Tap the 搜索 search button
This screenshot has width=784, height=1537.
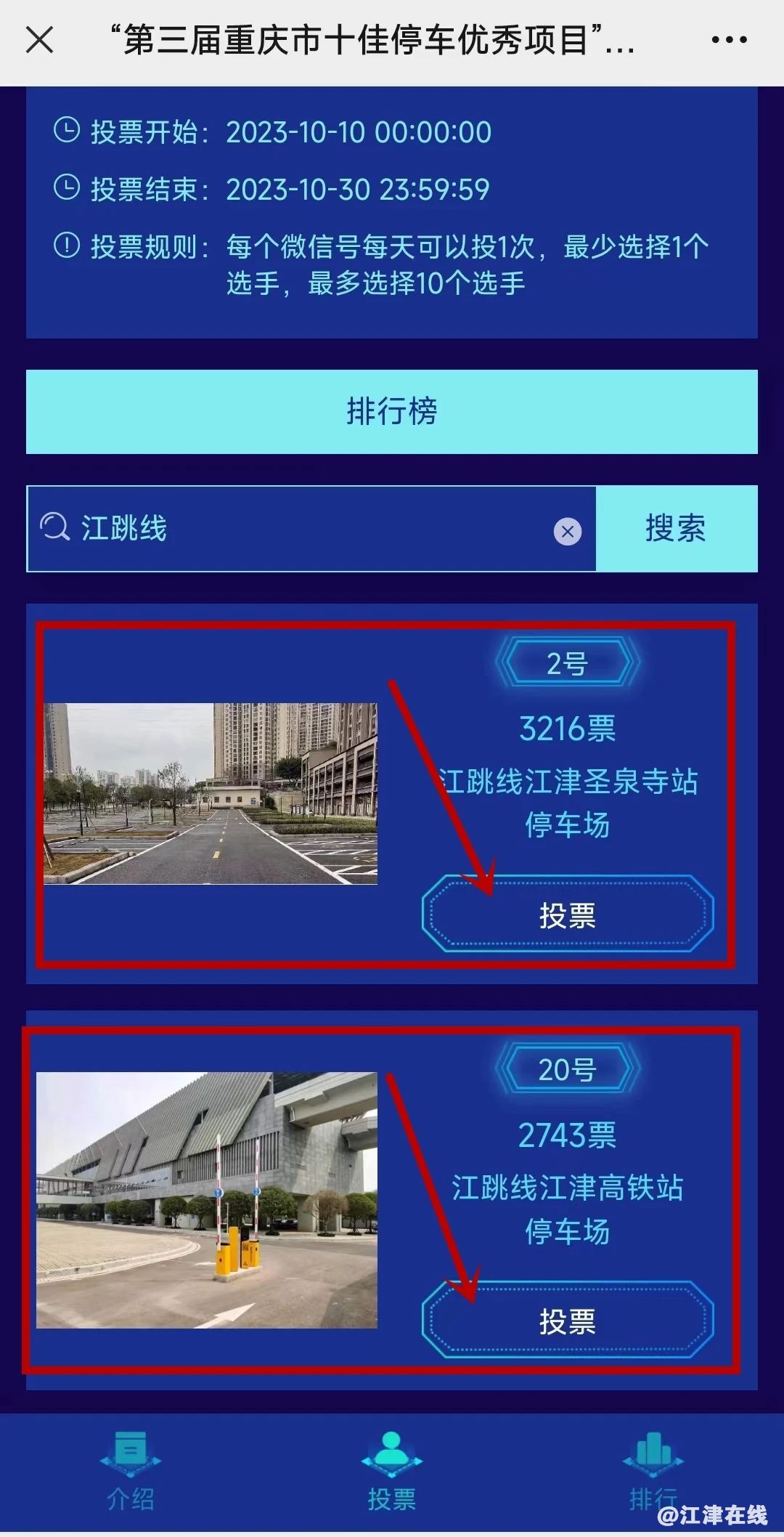point(676,528)
